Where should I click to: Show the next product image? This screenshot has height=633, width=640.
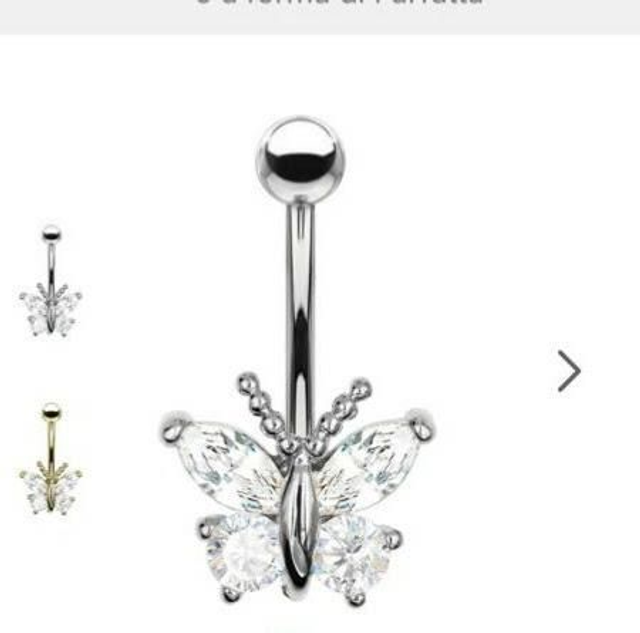(568, 371)
